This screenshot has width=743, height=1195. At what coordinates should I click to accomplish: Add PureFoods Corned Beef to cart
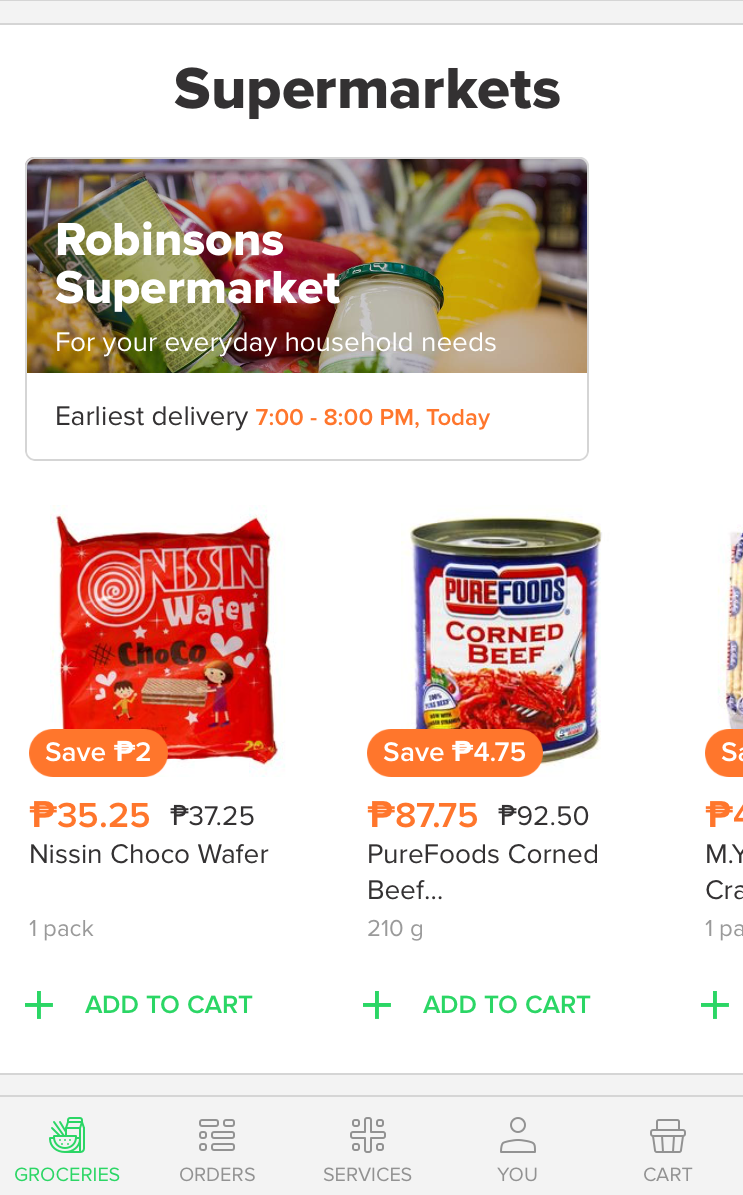coord(476,1004)
